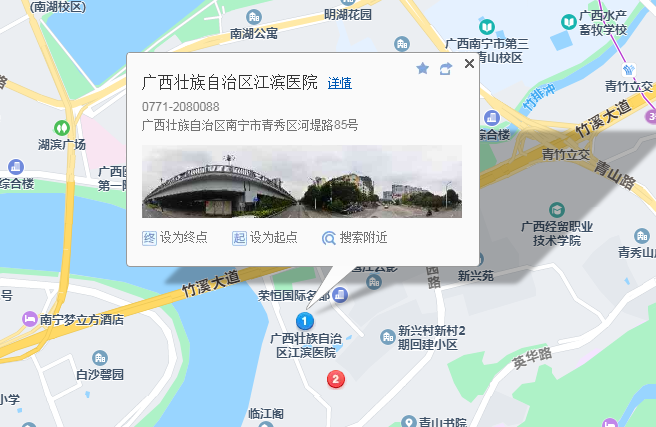
Task: Share this location
Action: (x=445, y=68)
